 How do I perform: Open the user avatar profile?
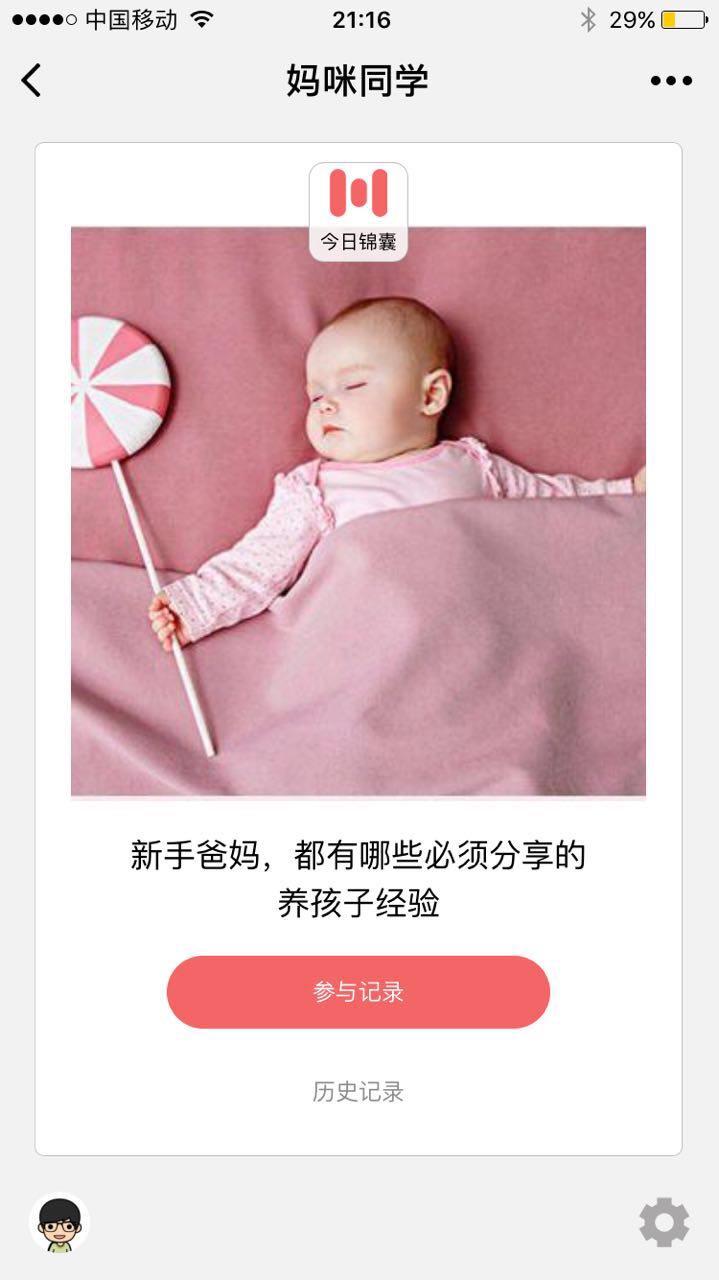(x=59, y=1223)
